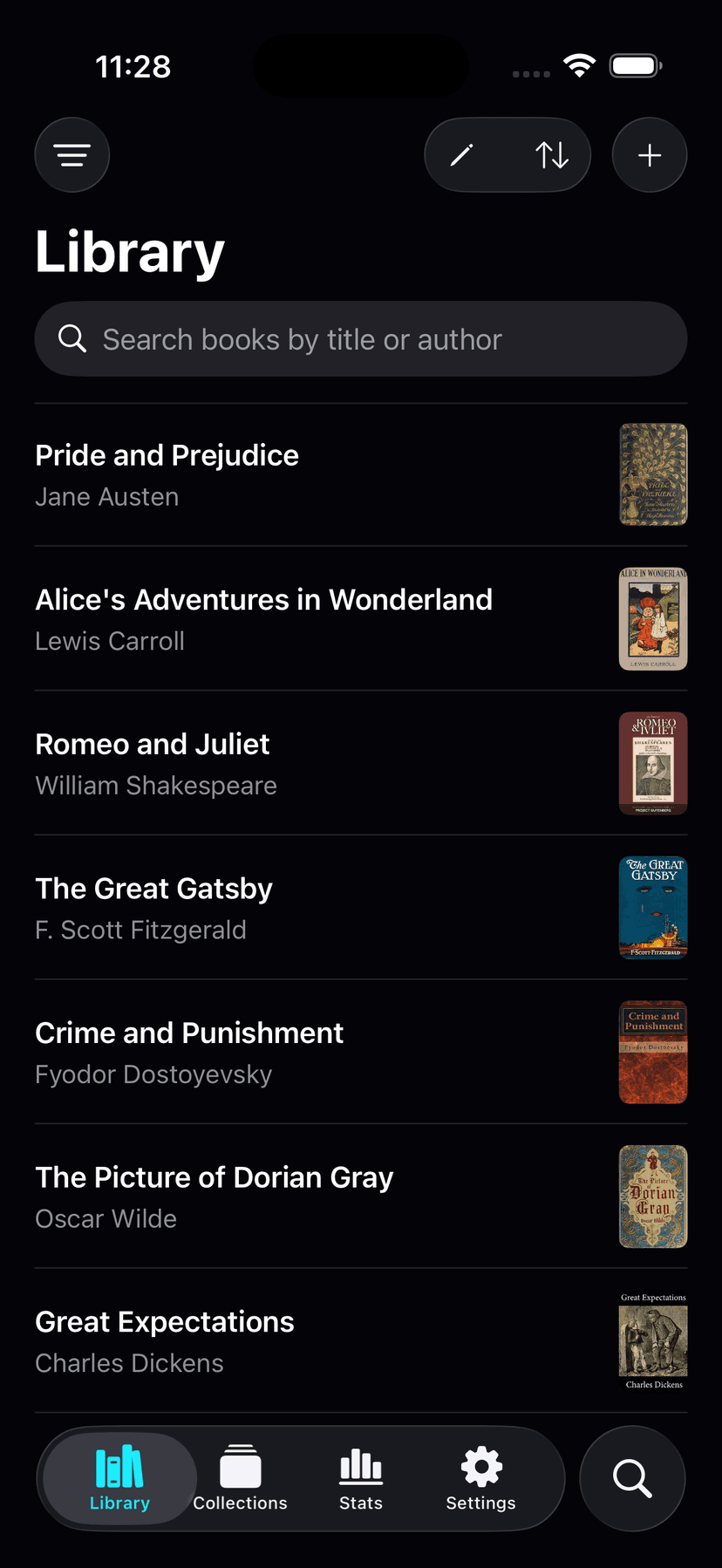
Task: Tap the Alice in Wonderland cover image
Action: (x=652, y=618)
